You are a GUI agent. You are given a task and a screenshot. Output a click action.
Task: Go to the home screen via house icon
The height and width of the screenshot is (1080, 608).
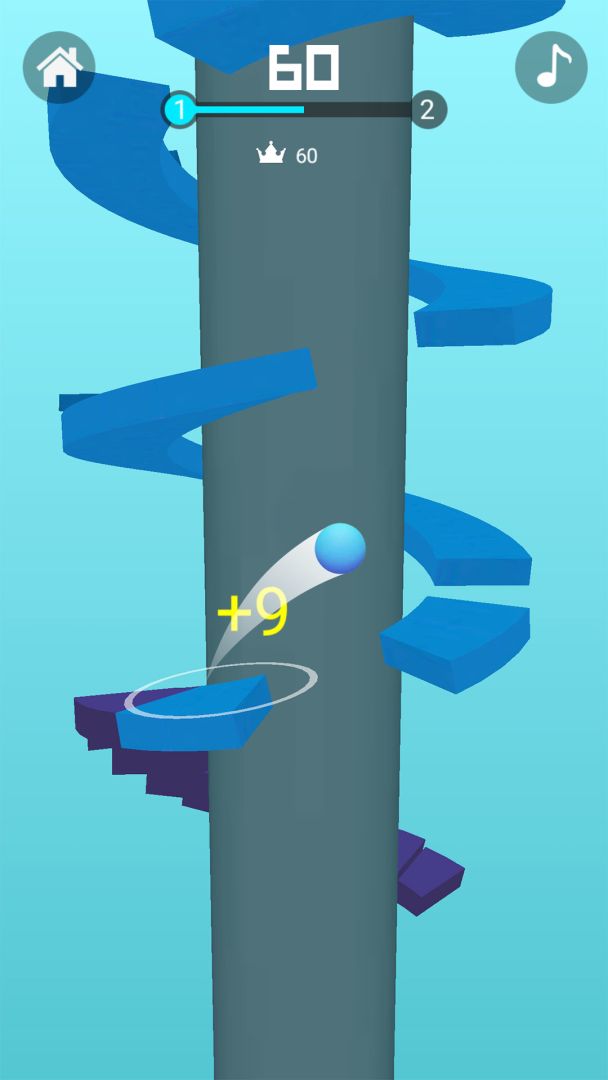pos(59,67)
